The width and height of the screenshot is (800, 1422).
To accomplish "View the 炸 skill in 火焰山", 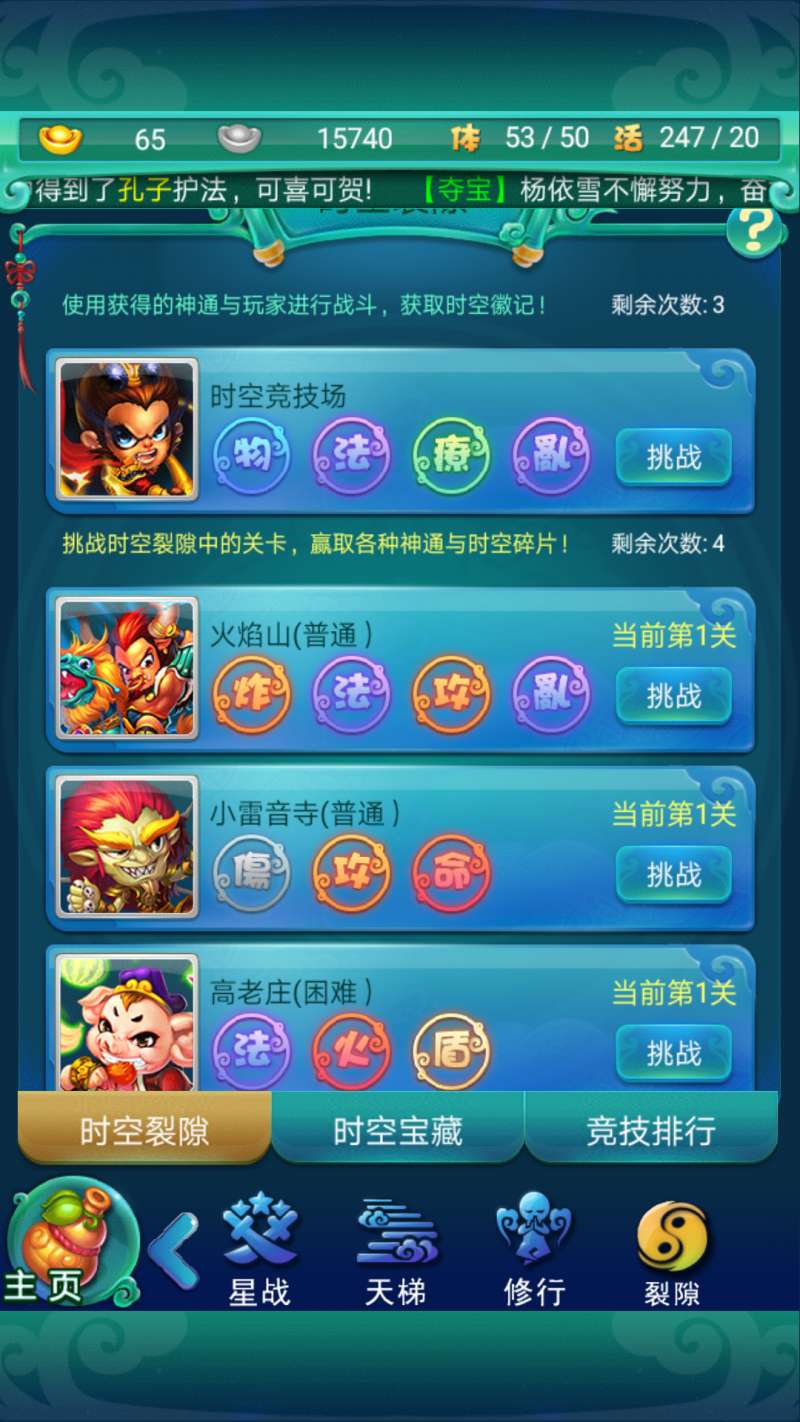I will [252, 695].
